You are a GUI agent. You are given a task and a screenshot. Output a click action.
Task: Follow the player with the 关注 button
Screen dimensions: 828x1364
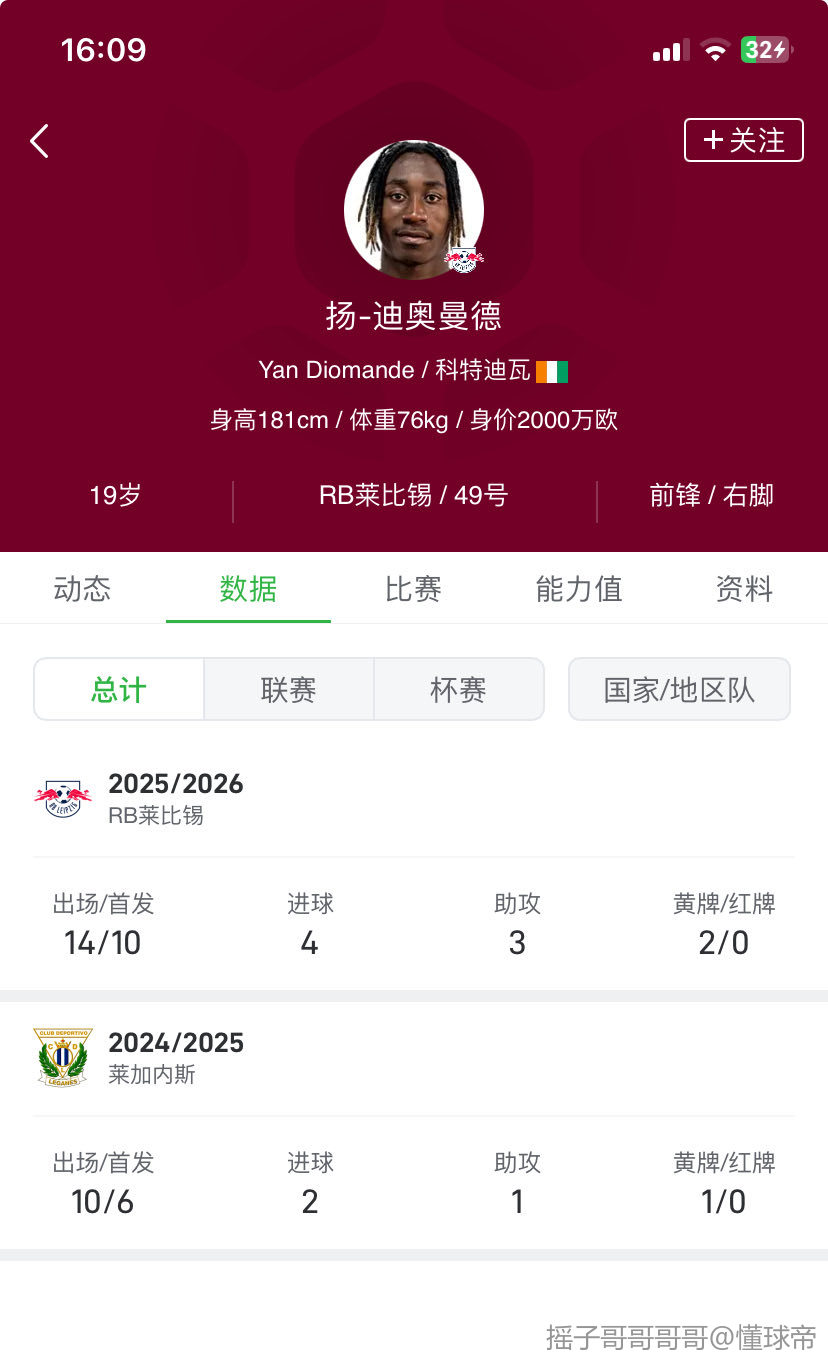point(743,140)
